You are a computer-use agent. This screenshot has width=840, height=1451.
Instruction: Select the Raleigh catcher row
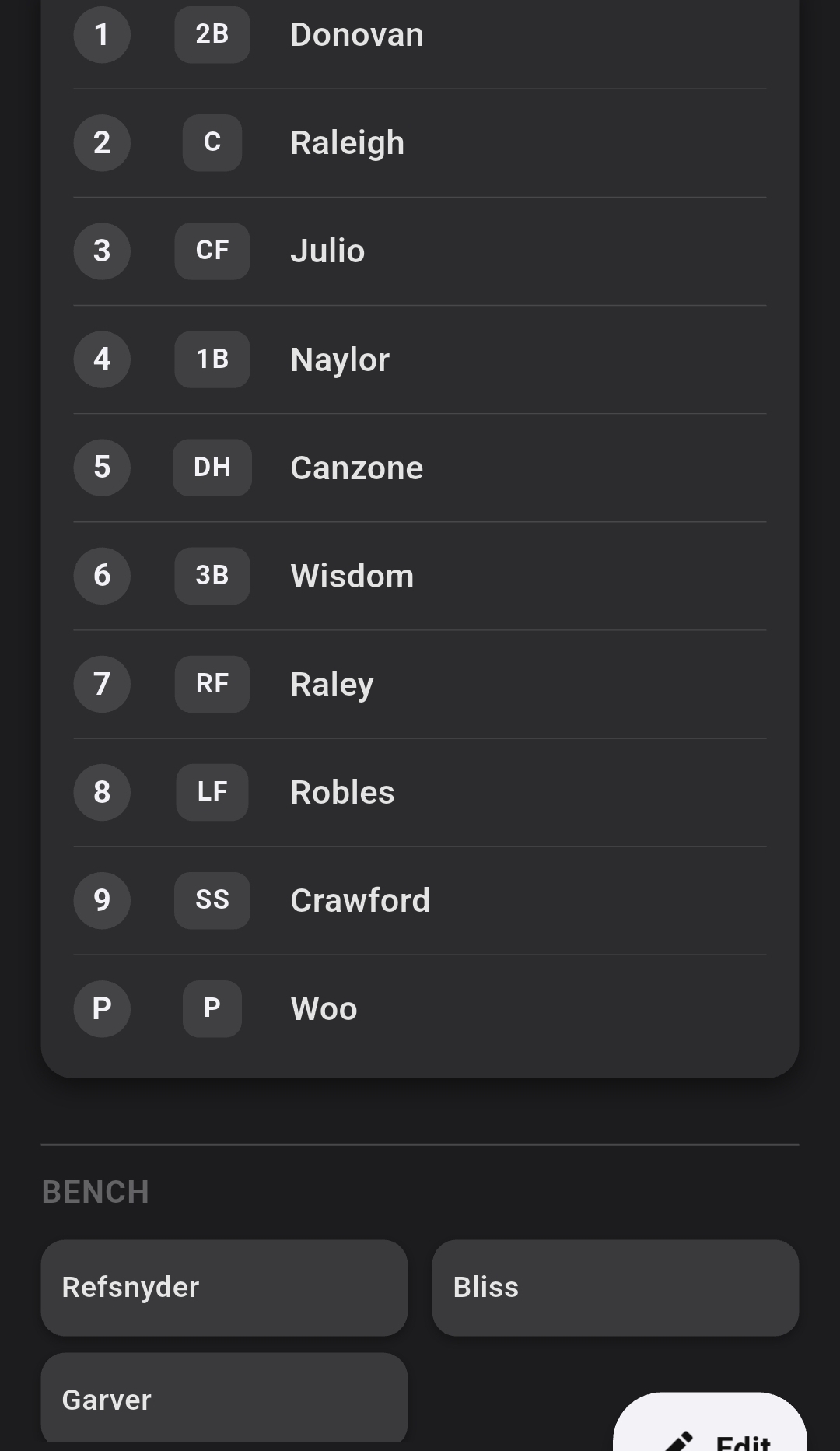(x=420, y=143)
